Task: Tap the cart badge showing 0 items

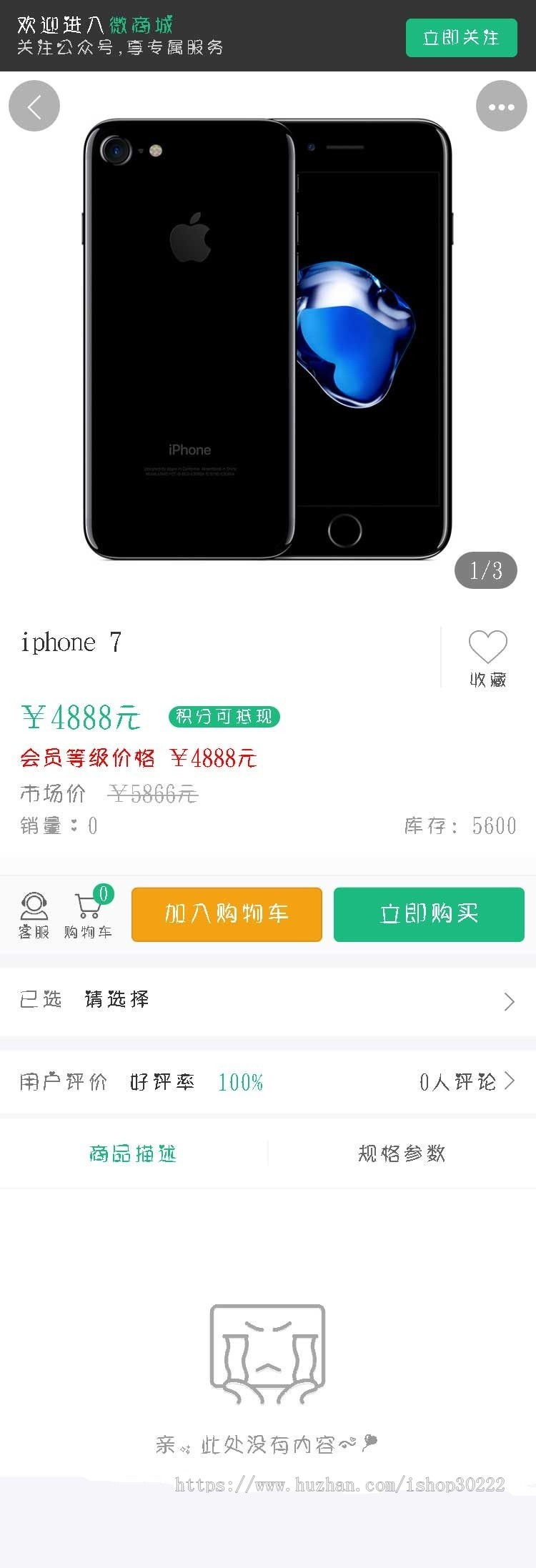Action: tap(104, 893)
